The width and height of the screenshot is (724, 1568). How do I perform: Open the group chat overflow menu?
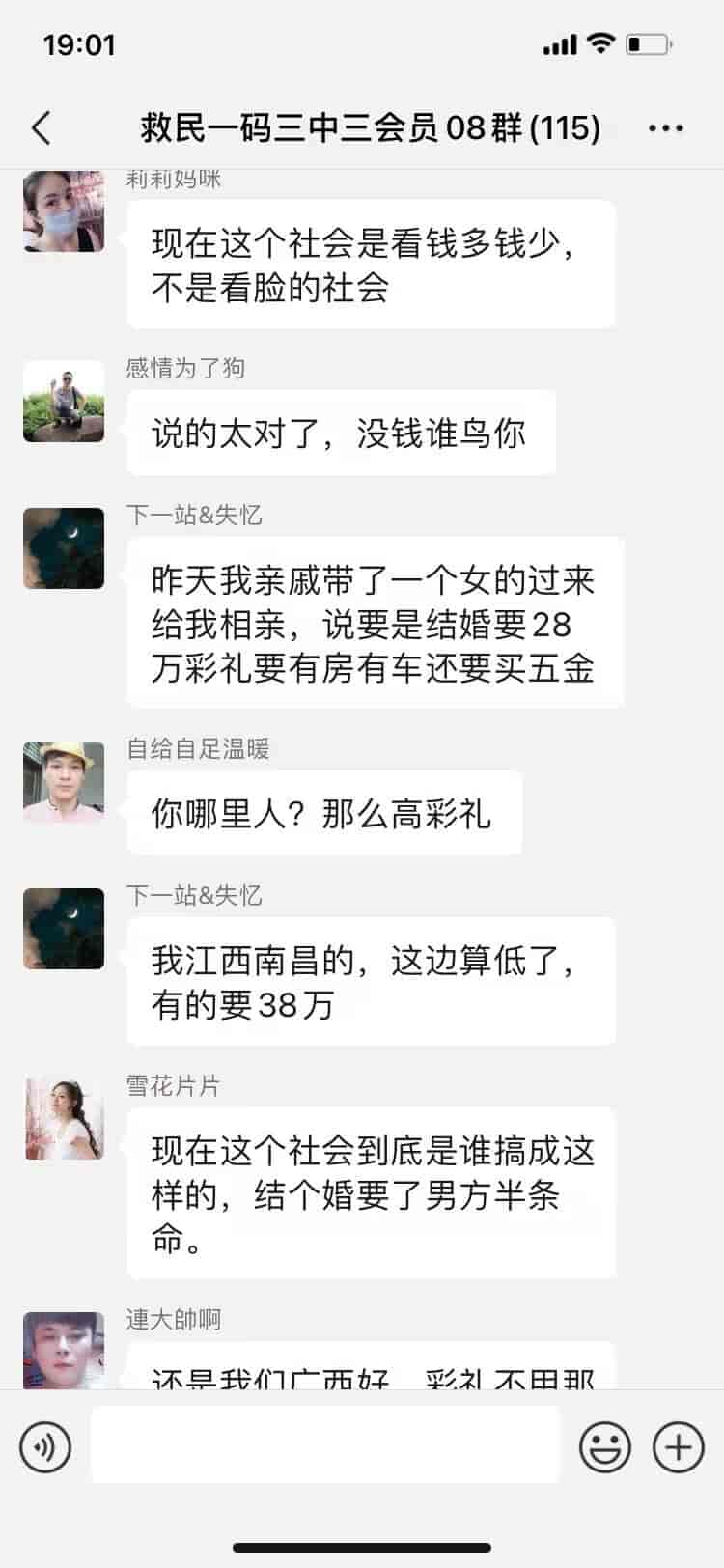point(666,127)
